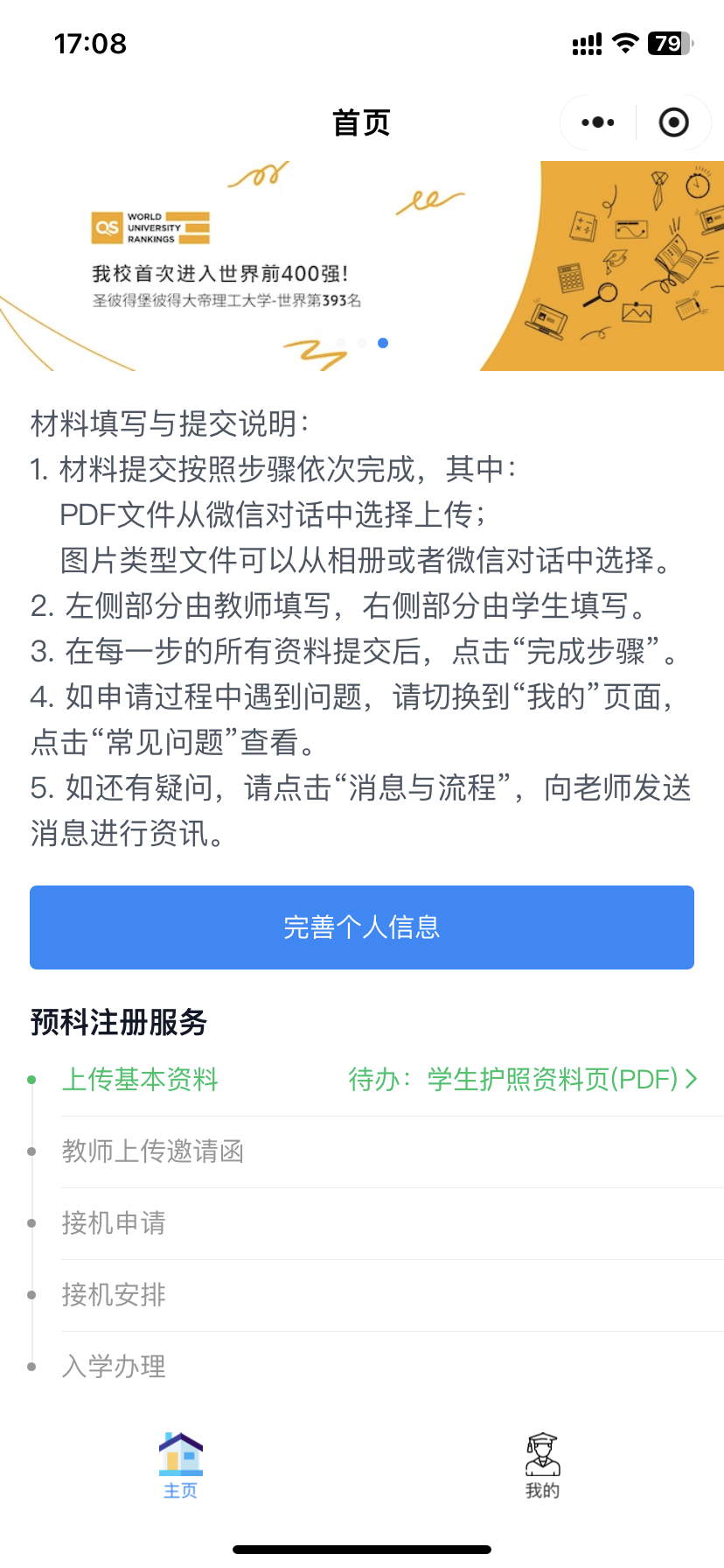Select the 入学办理 step
Screen dimensions: 724x1568
tap(114, 1367)
